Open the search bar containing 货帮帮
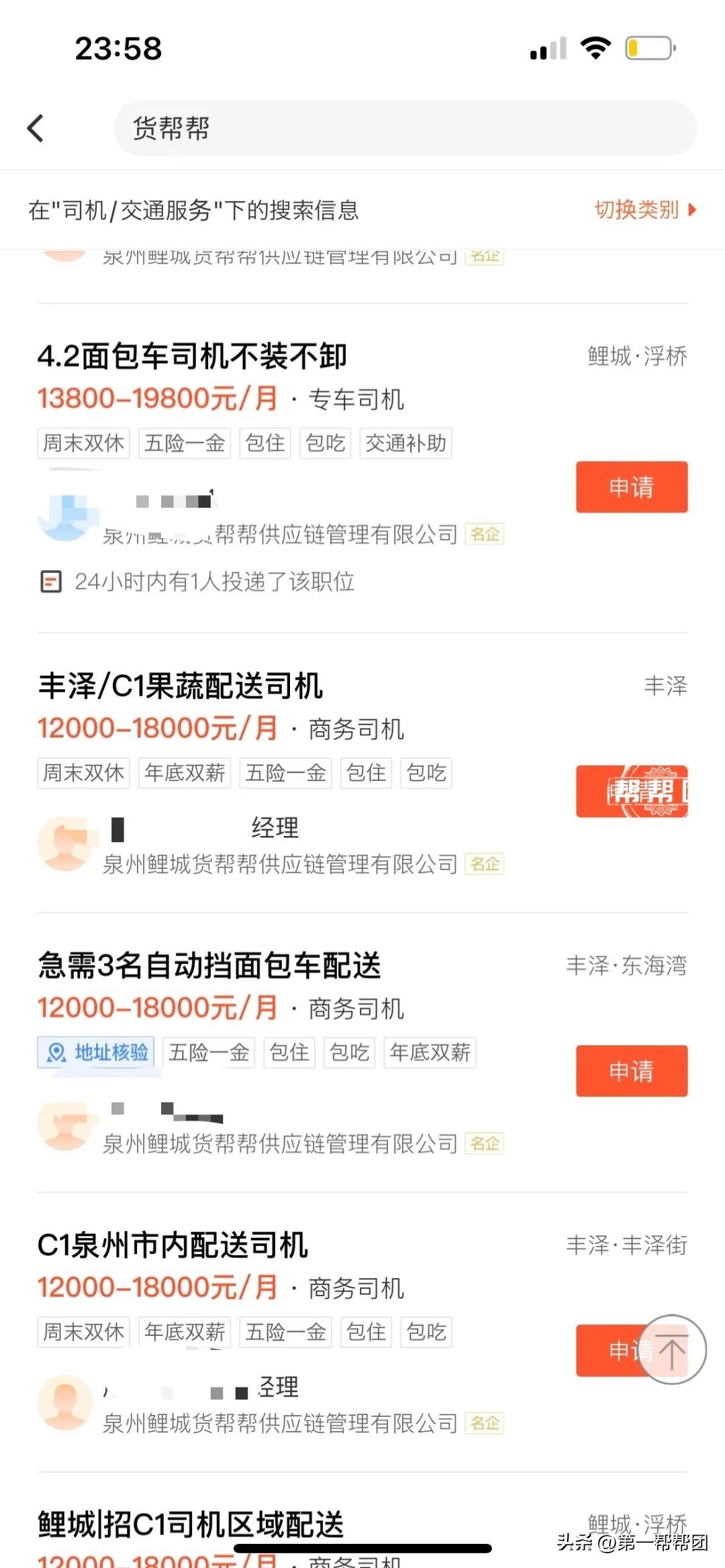 pyautogui.click(x=403, y=127)
